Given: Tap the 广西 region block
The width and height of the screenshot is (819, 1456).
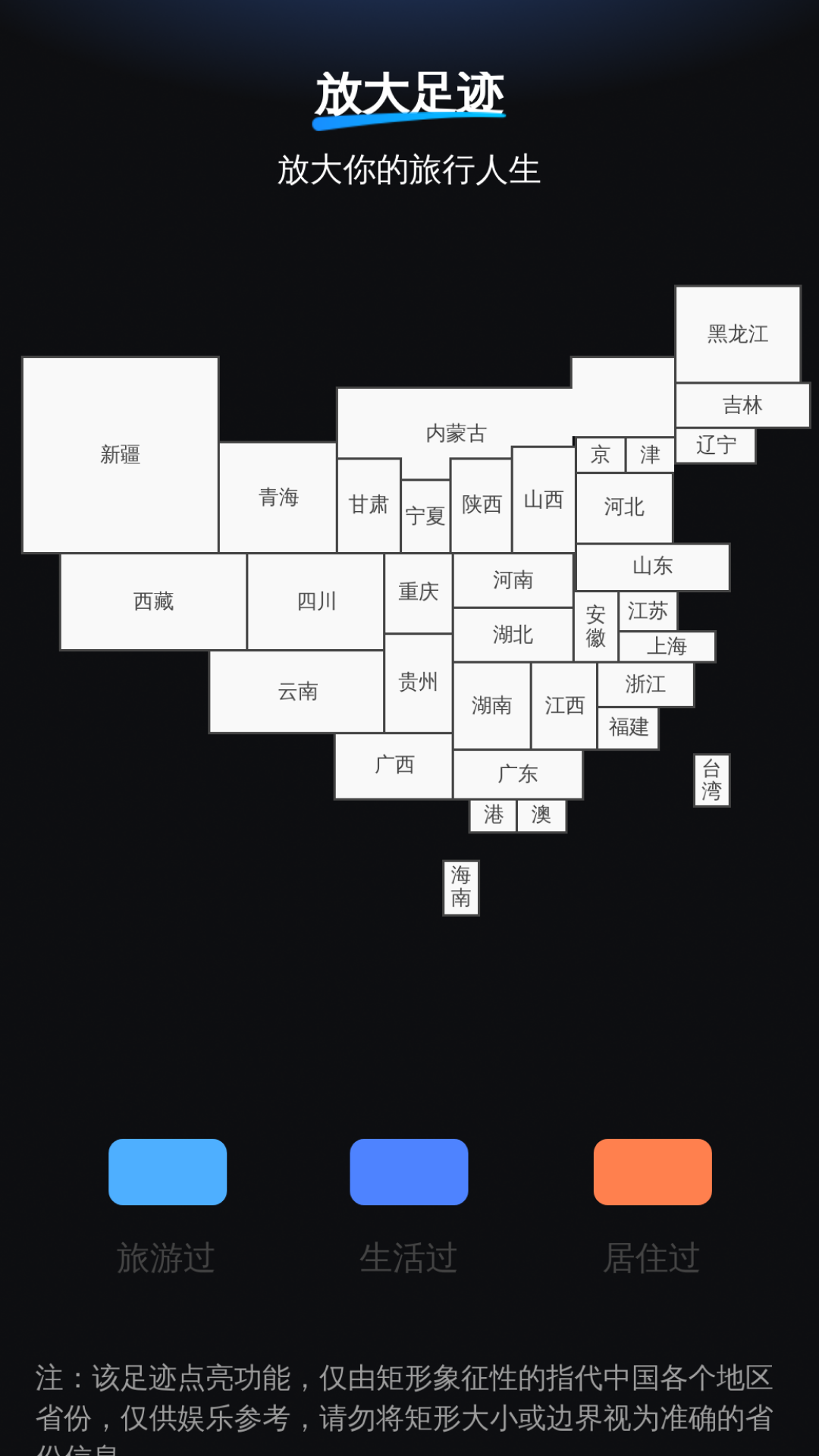Looking at the screenshot, I should (394, 765).
